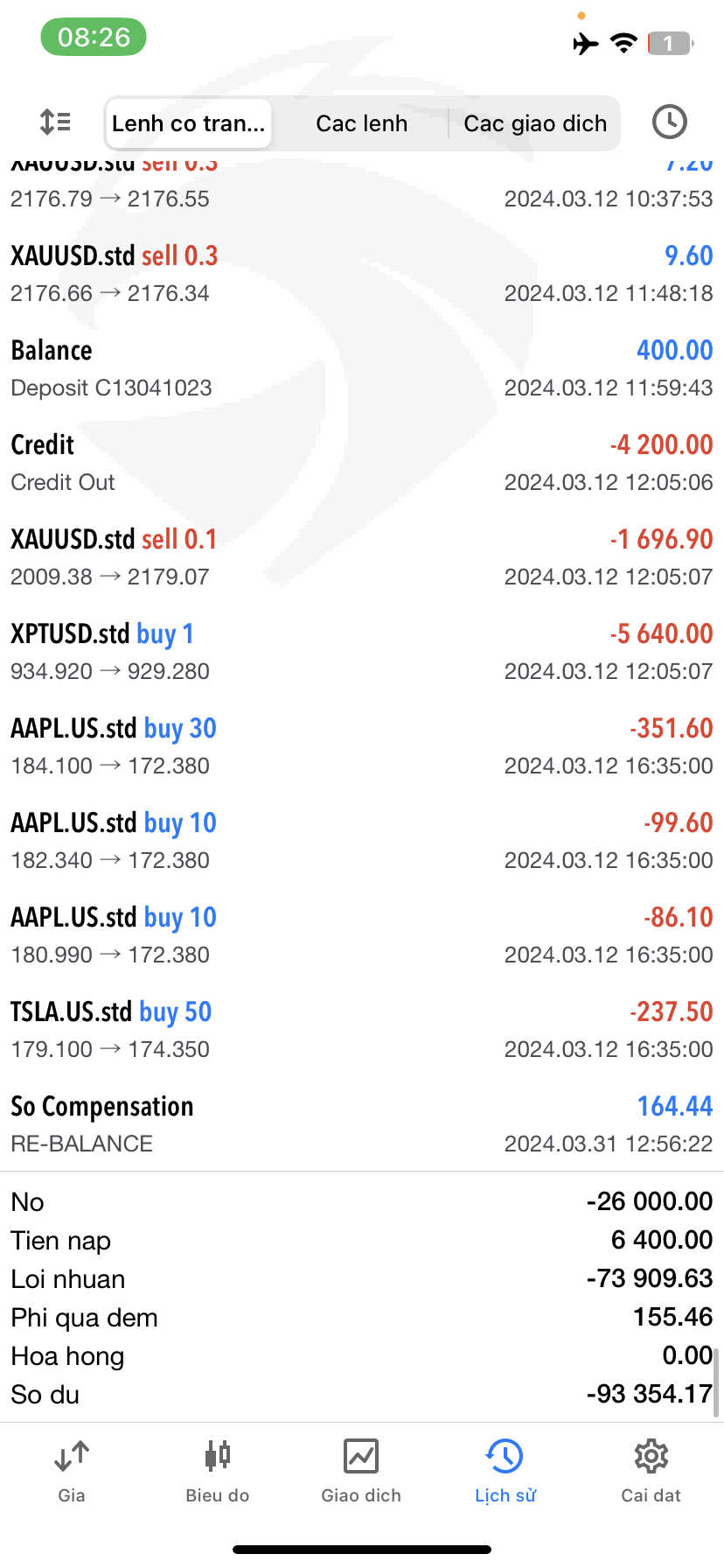The width and height of the screenshot is (724, 1568).
Task: Open the TSLA.US.std buy 50 trade
Action: 362,1029
